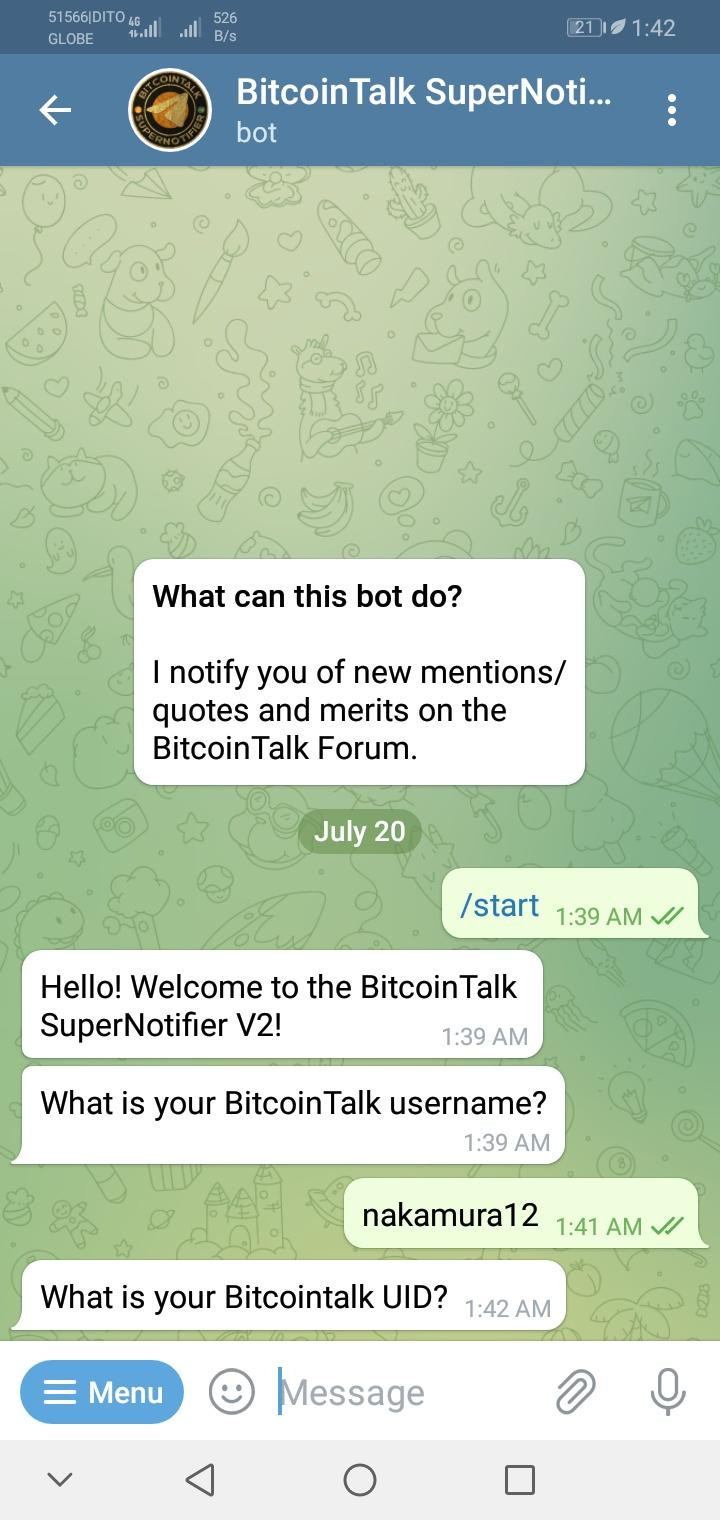This screenshot has height=1520, width=720.
Task: Go back to the chat list
Action: coord(55,110)
